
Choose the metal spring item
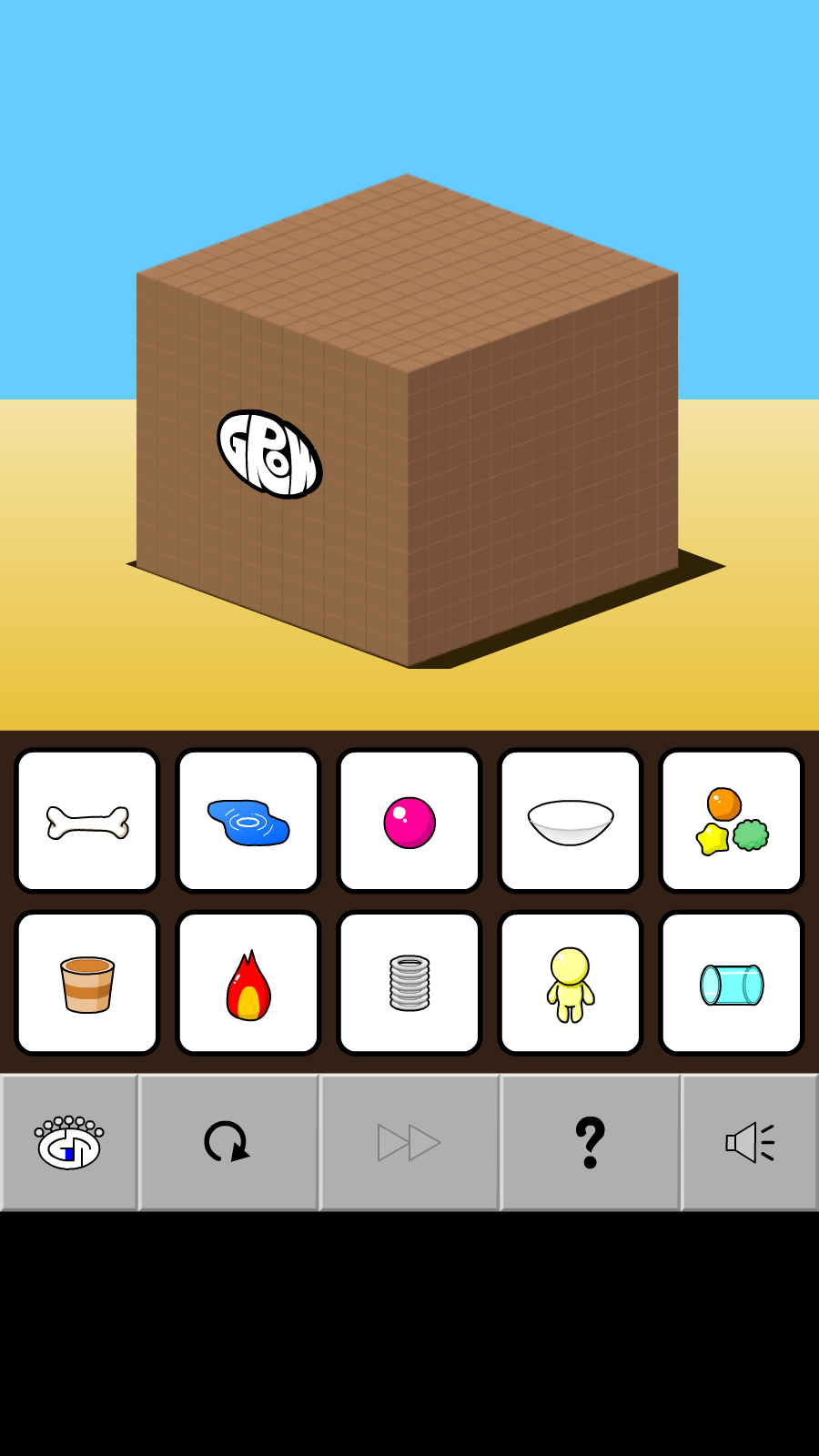[x=409, y=984]
